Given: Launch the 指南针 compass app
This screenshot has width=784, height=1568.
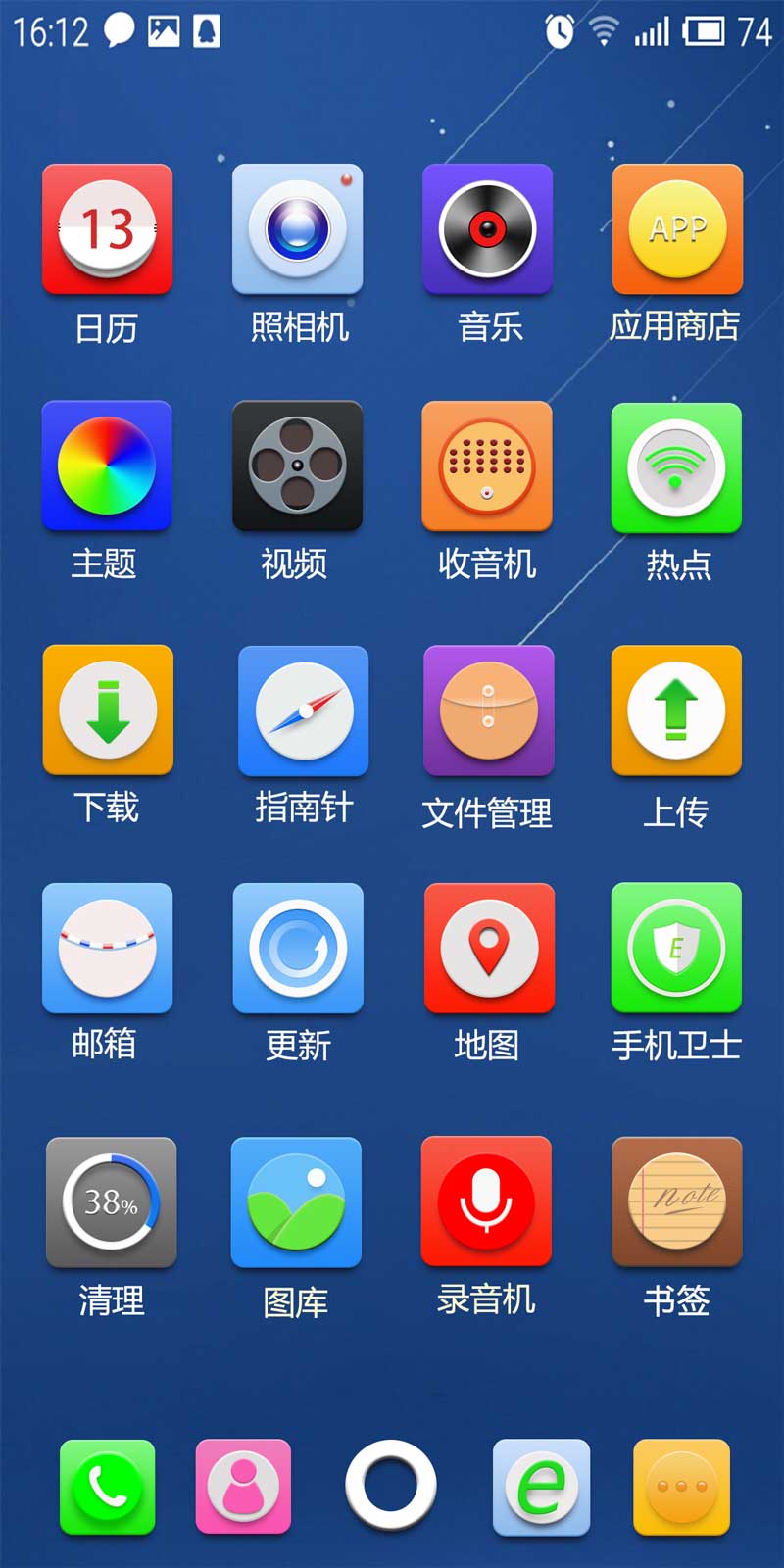Looking at the screenshot, I should point(304,711).
